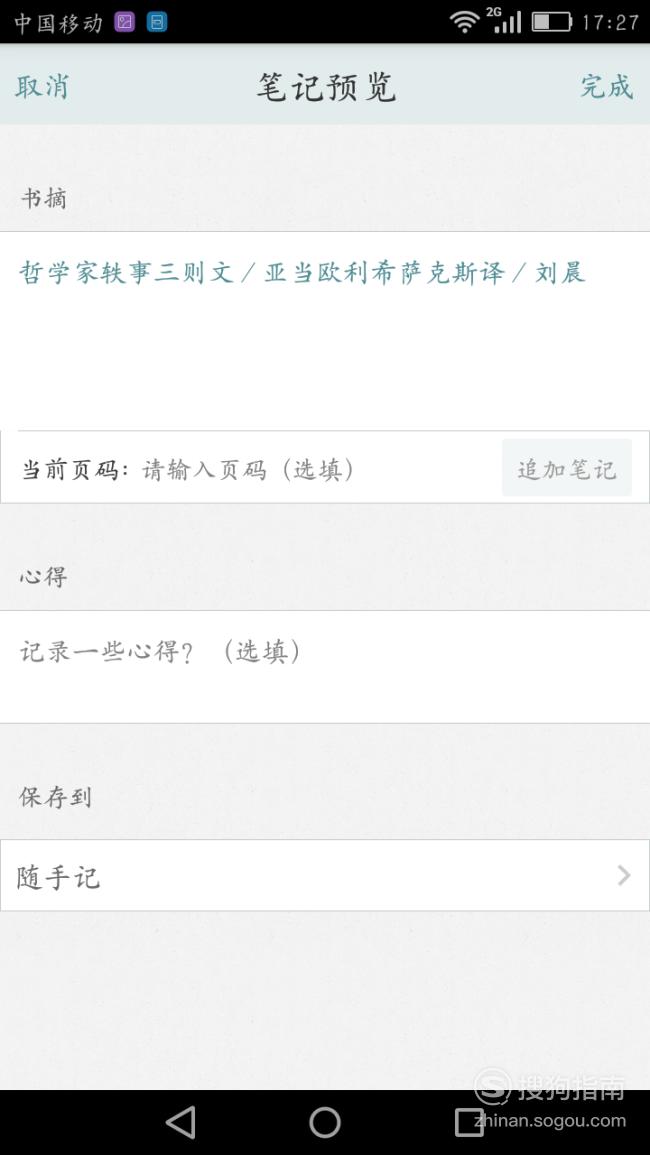Go back with the system back button

(181, 1123)
